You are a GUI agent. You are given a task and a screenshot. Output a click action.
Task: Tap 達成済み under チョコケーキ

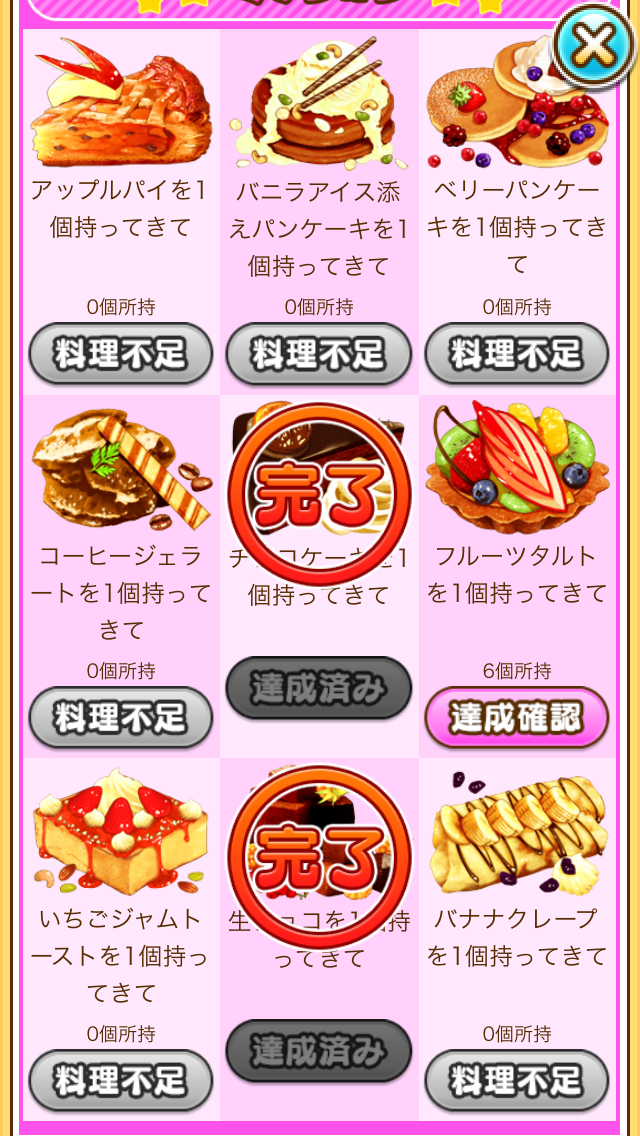tap(319, 688)
